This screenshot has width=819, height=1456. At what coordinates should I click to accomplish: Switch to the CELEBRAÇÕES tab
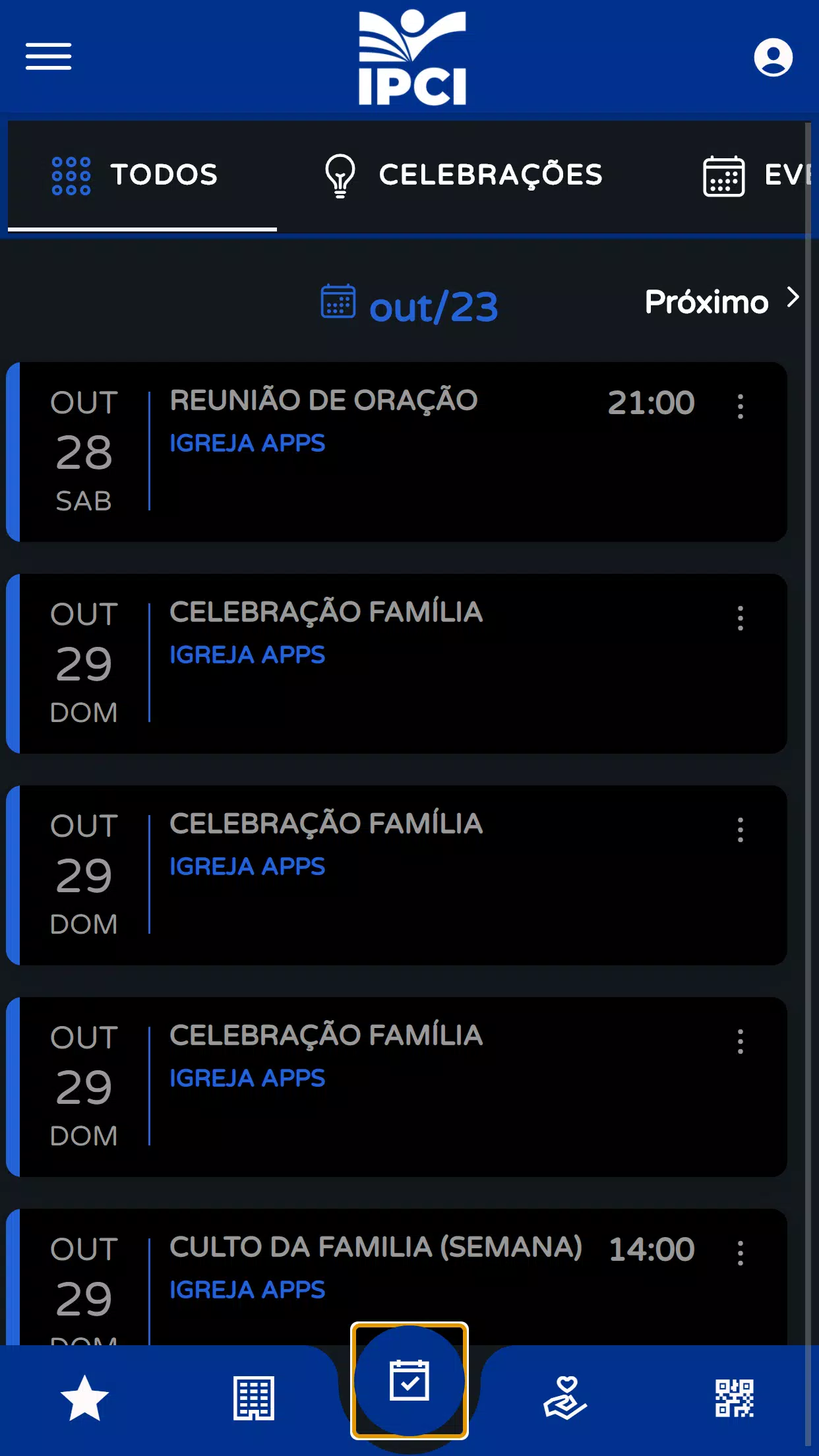pyautogui.click(x=464, y=175)
